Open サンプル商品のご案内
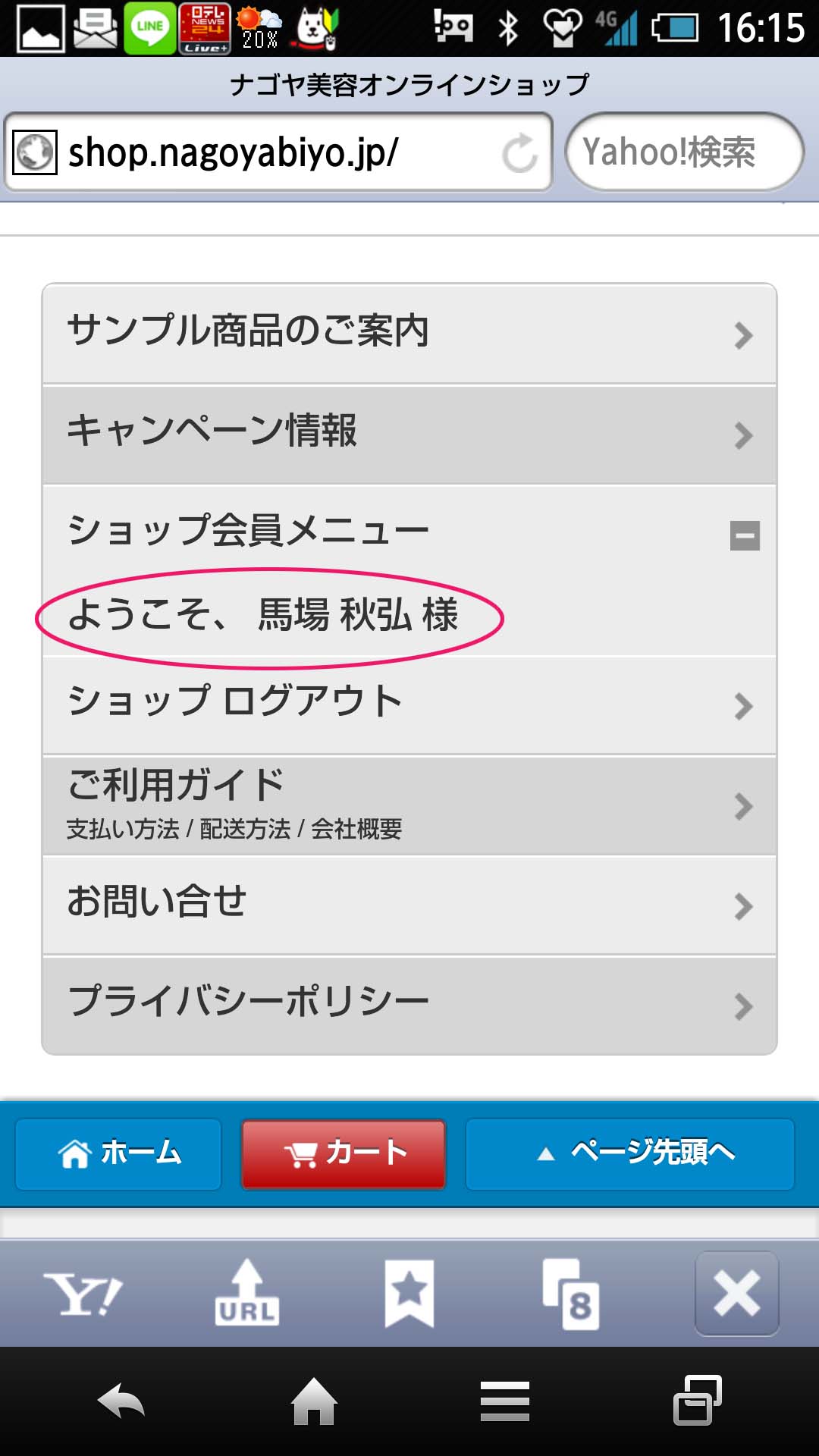The width and height of the screenshot is (819, 1456). tap(409, 334)
